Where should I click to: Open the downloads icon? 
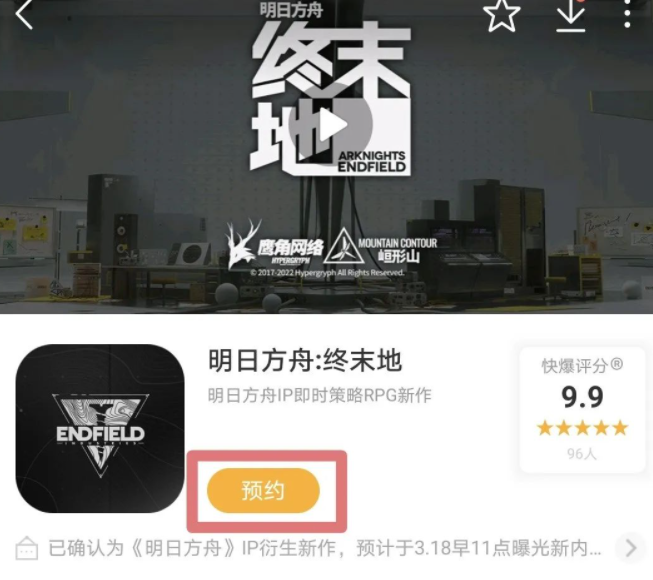(571, 14)
